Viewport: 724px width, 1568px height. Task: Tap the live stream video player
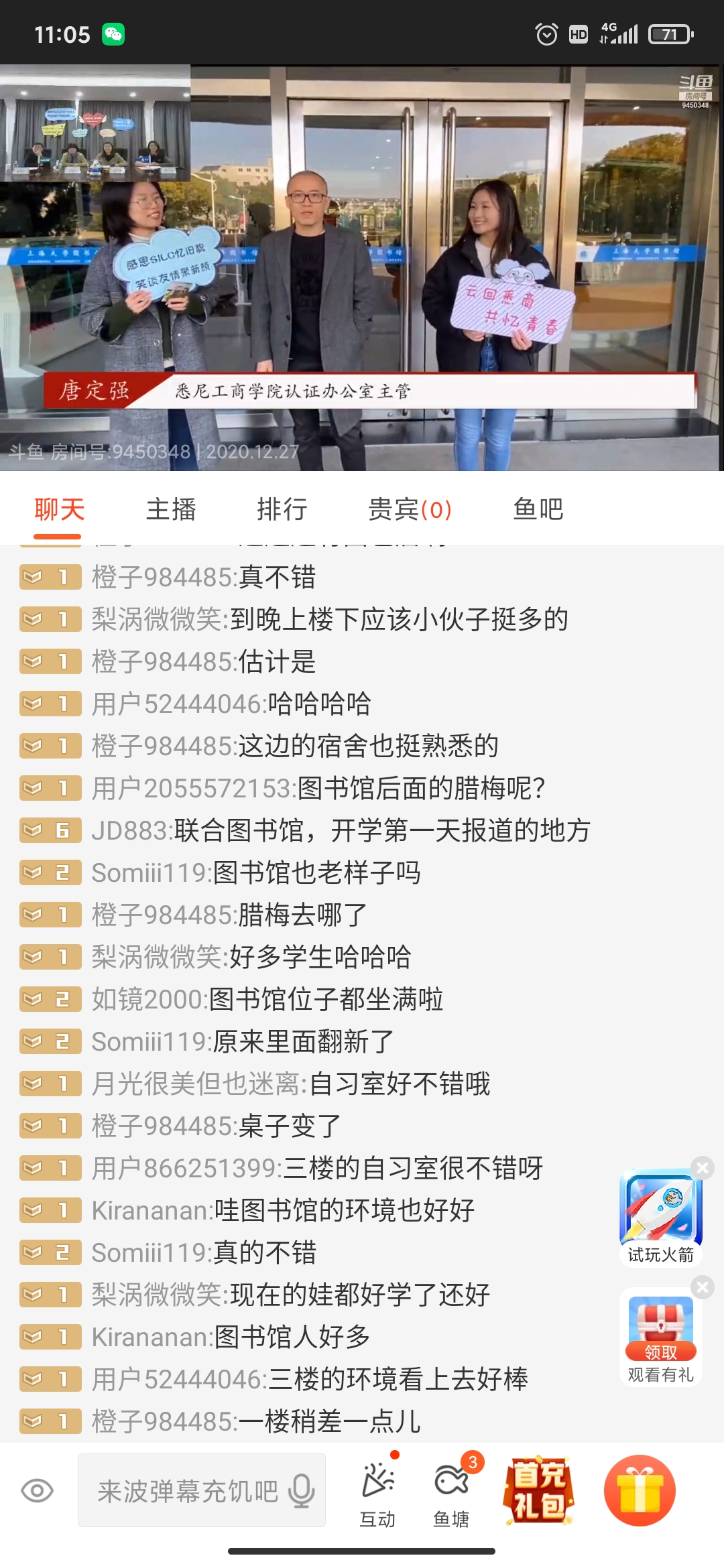[x=362, y=268]
